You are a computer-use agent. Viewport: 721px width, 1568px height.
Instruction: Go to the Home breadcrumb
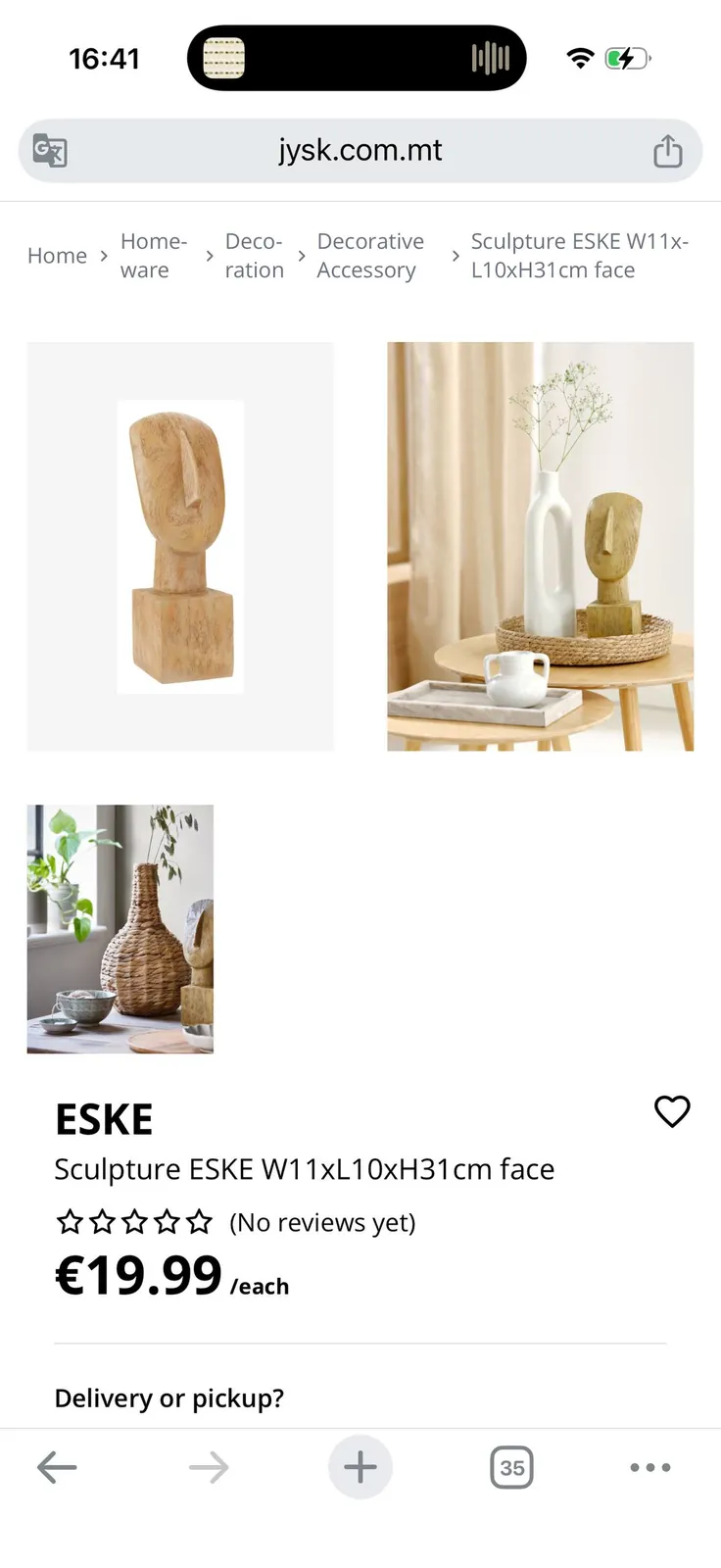(x=57, y=256)
